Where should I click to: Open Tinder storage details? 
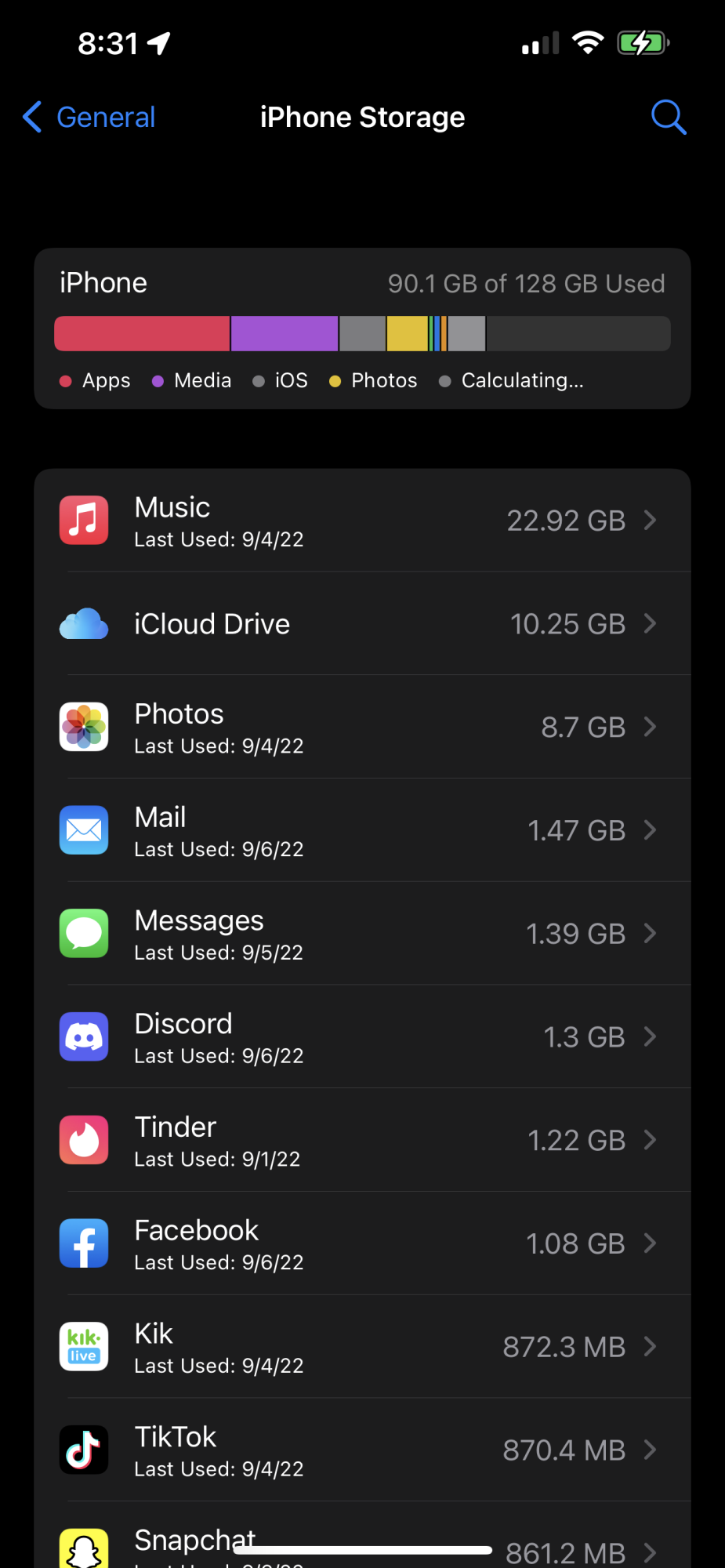(362, 1141)
